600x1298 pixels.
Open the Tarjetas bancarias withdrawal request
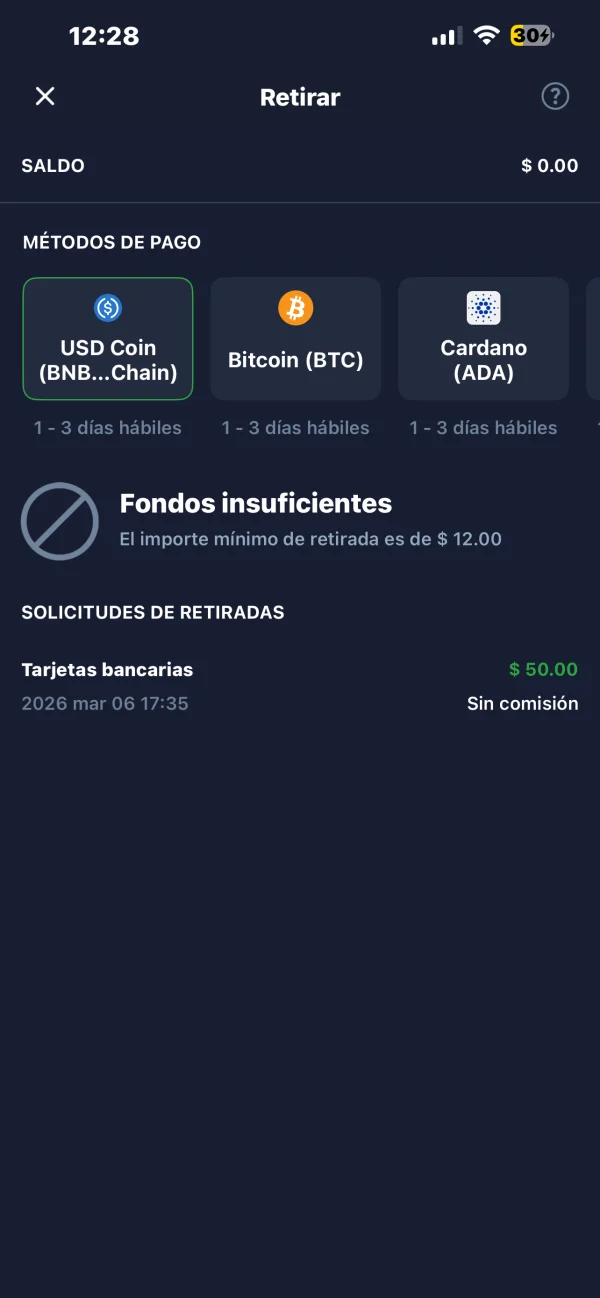tap(300, 686)
